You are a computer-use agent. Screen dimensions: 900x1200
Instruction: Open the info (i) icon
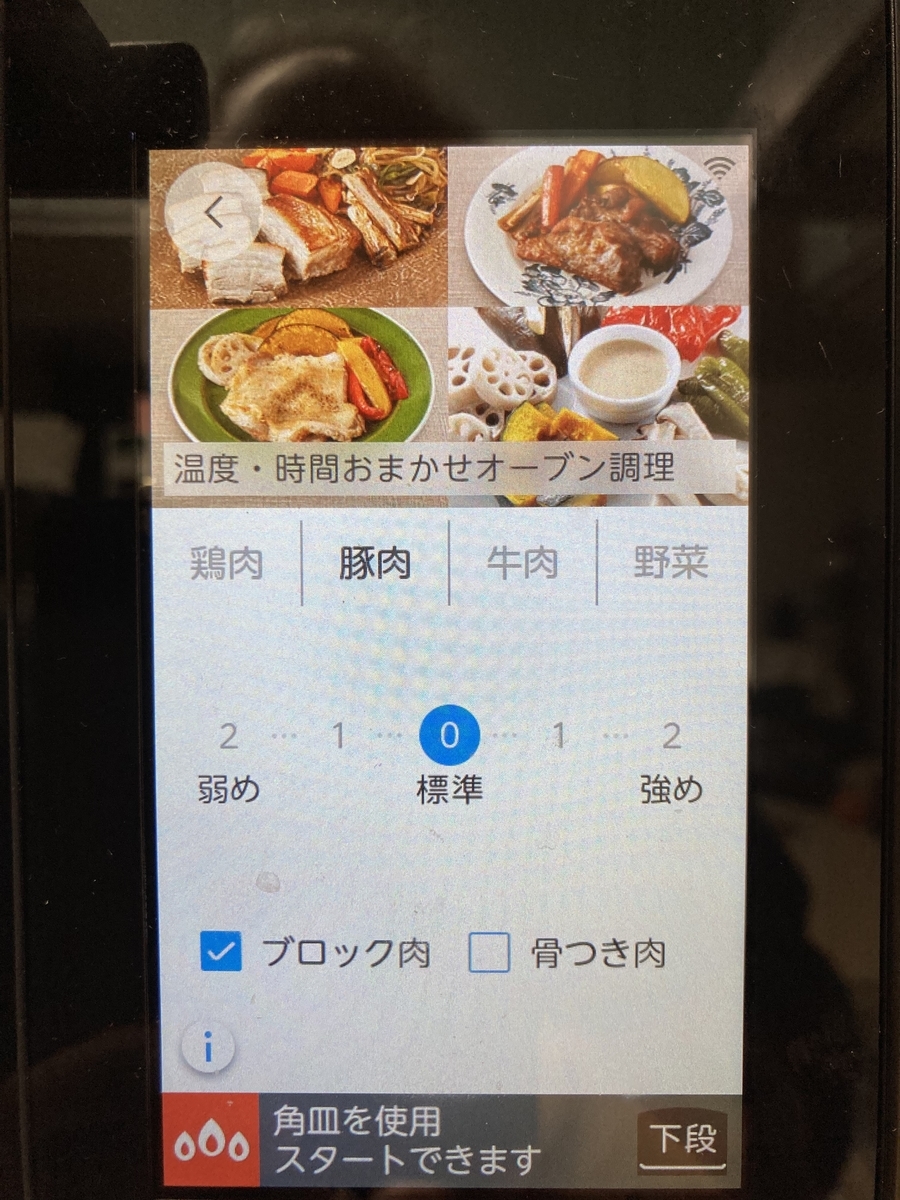207,1048
